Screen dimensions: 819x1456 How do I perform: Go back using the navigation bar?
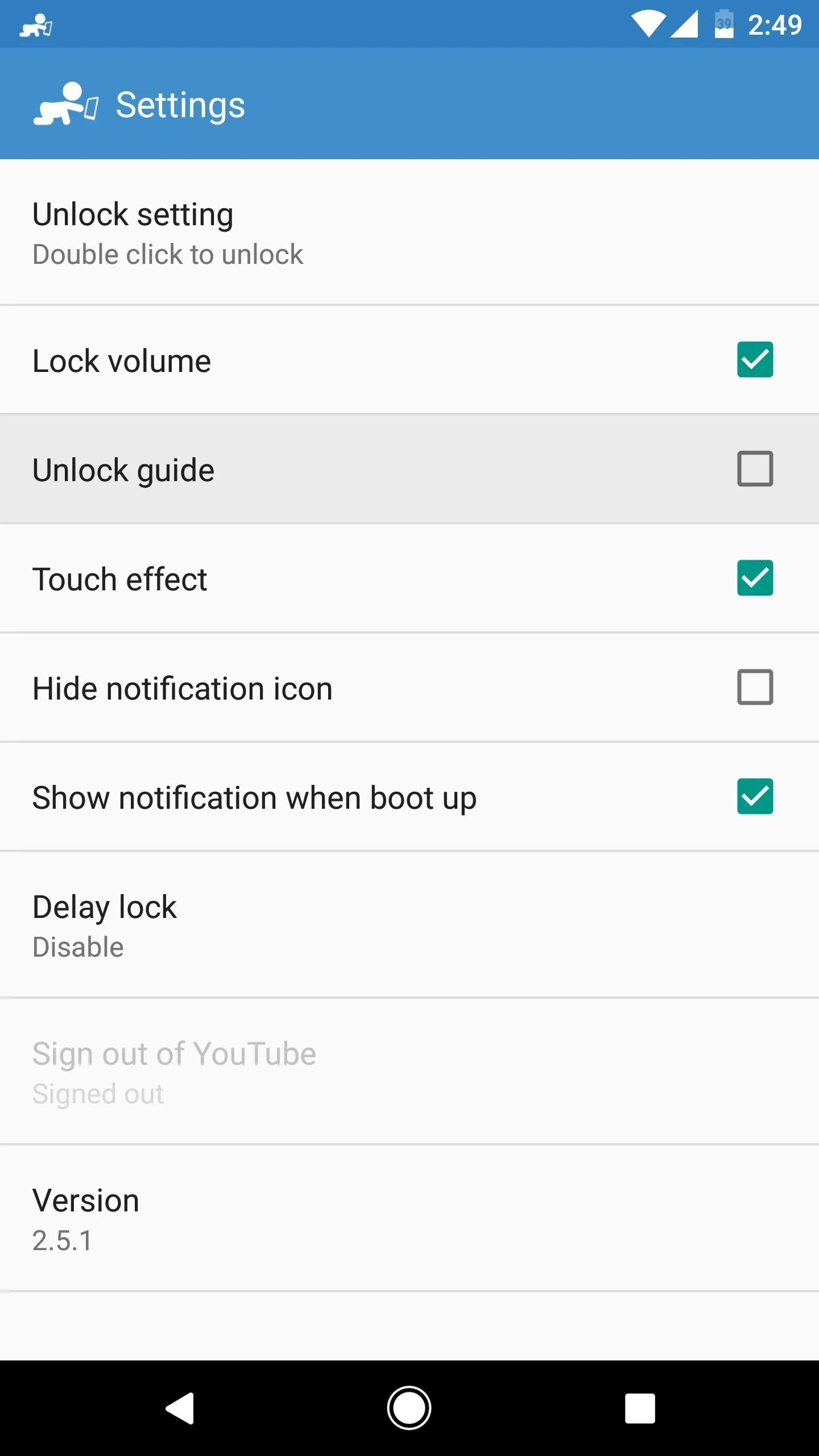pyautogui.click(x=180, y=1408)
